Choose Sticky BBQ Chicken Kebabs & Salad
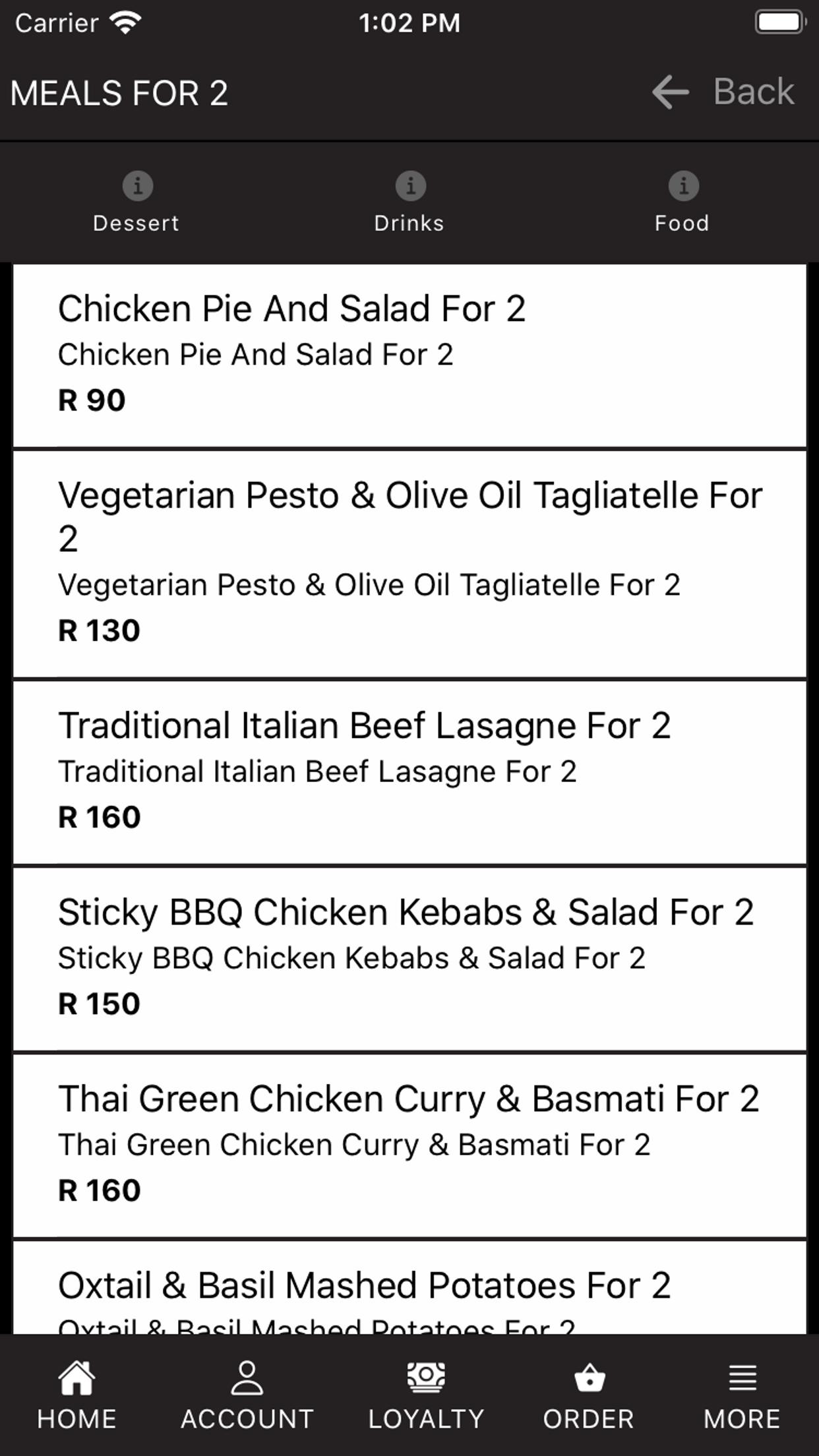The width and height of the screenshot is (819, 1456). coord(409,959)
